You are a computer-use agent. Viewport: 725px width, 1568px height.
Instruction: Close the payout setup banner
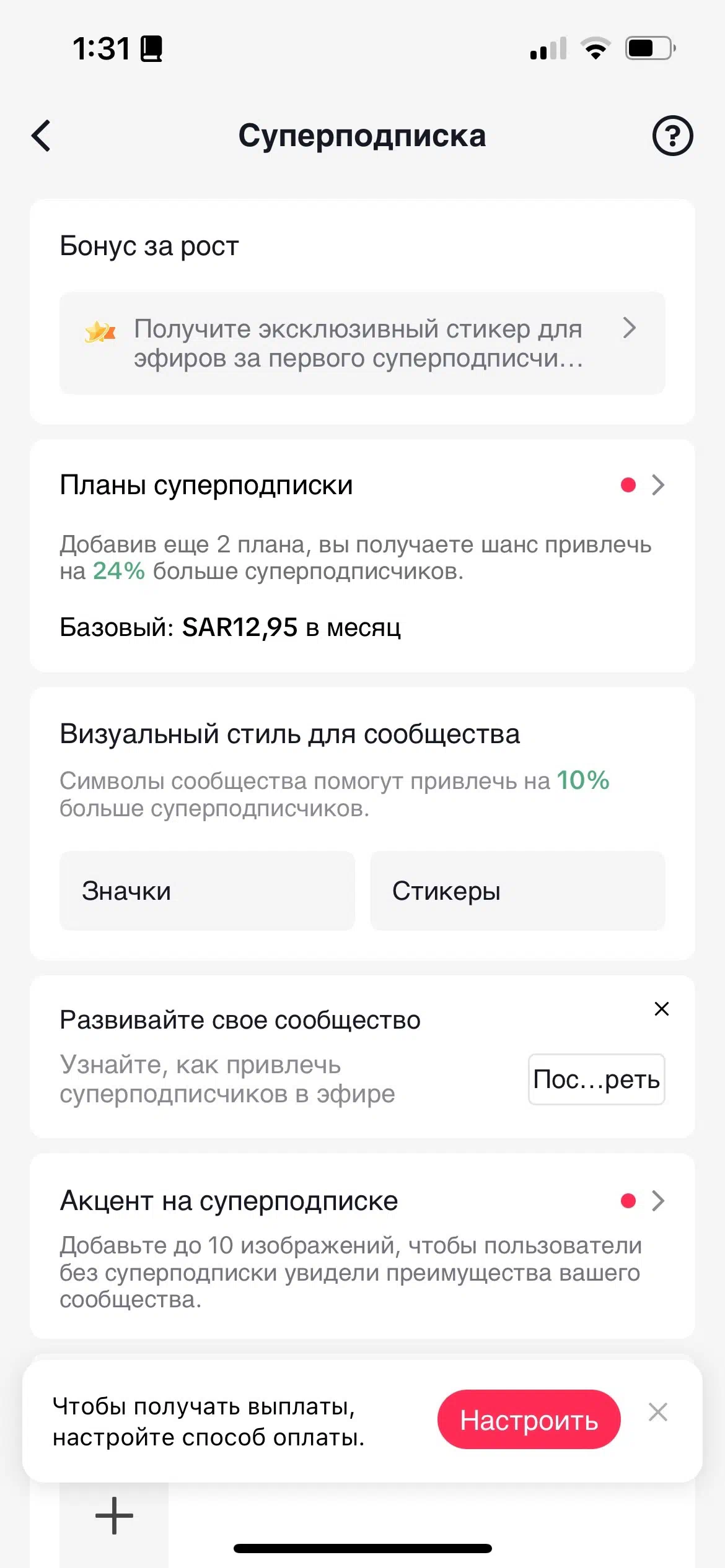(657, 1413)
